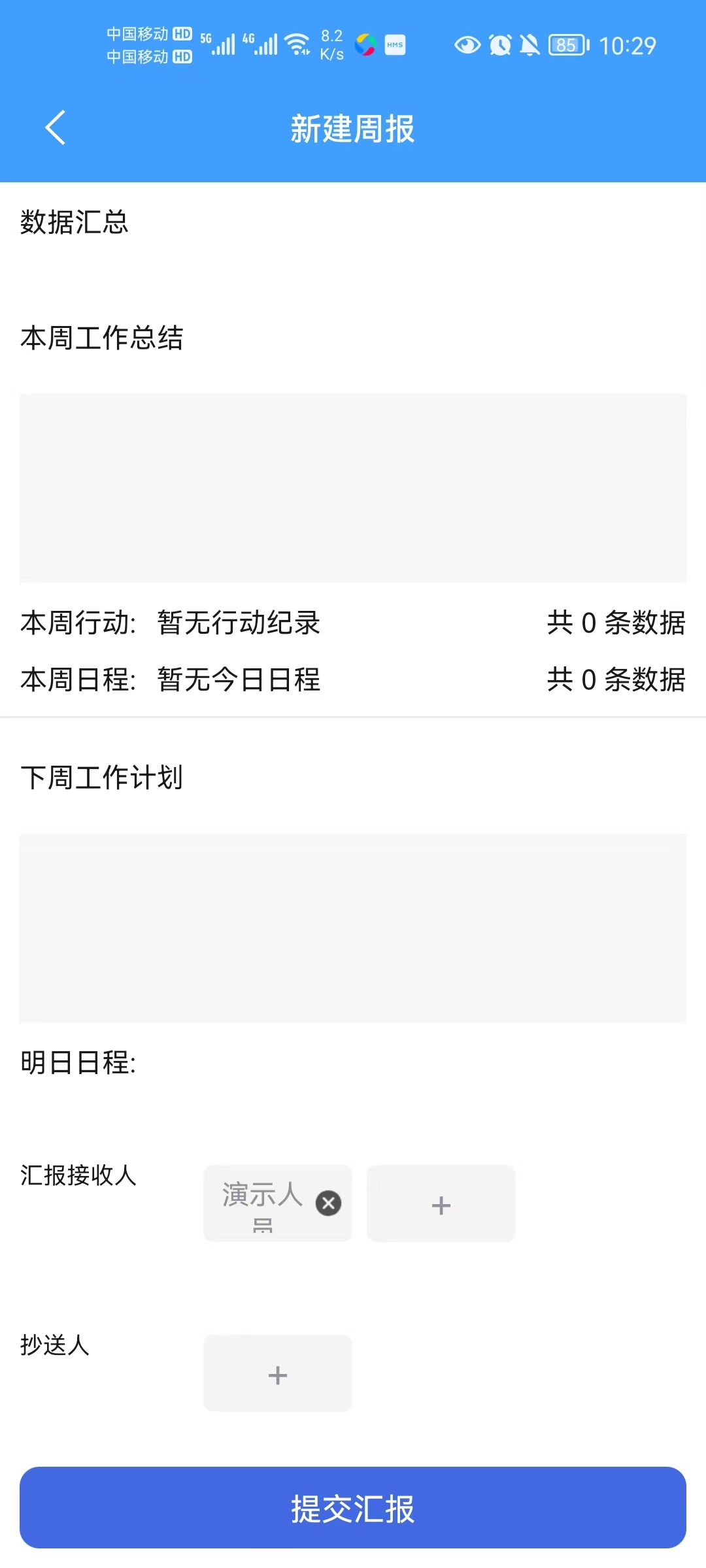
Task: Add a 抄送人 recipient
Action: click(x=278, y=1373)
